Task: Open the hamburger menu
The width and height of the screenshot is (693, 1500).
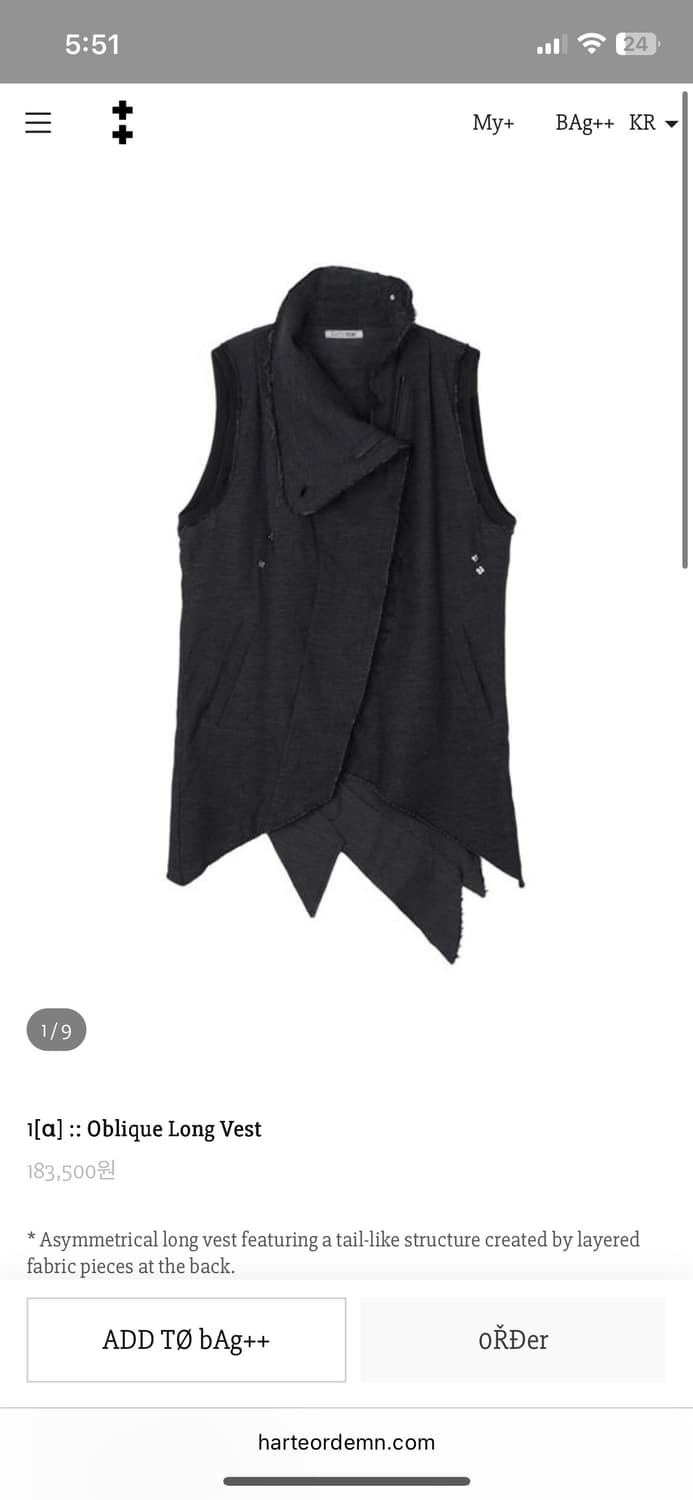Action: coord(38,123)
